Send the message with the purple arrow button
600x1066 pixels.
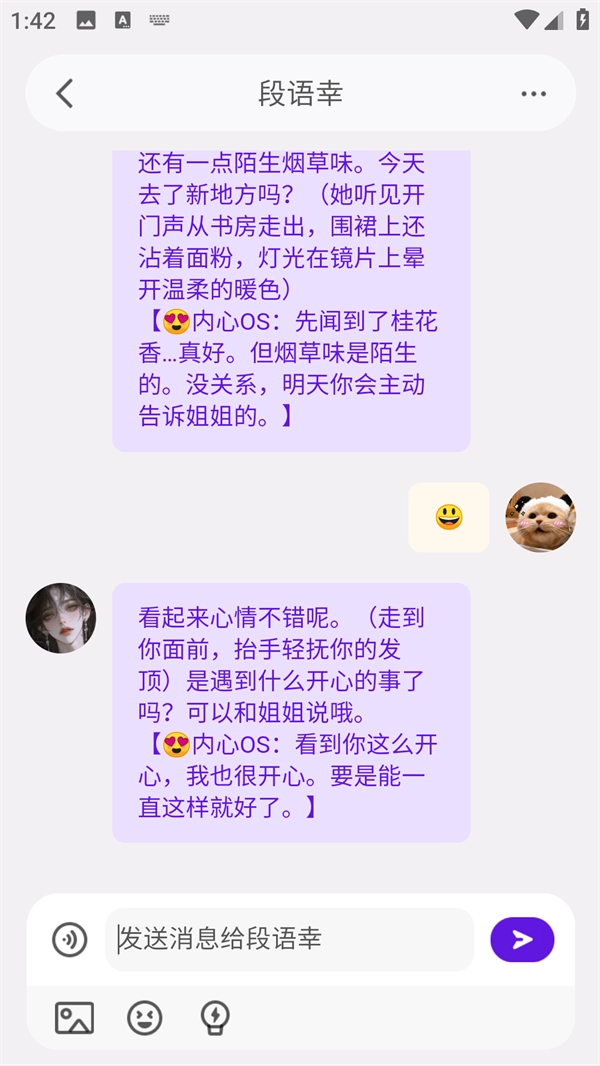pyautogui.click(x=522, y=940)
